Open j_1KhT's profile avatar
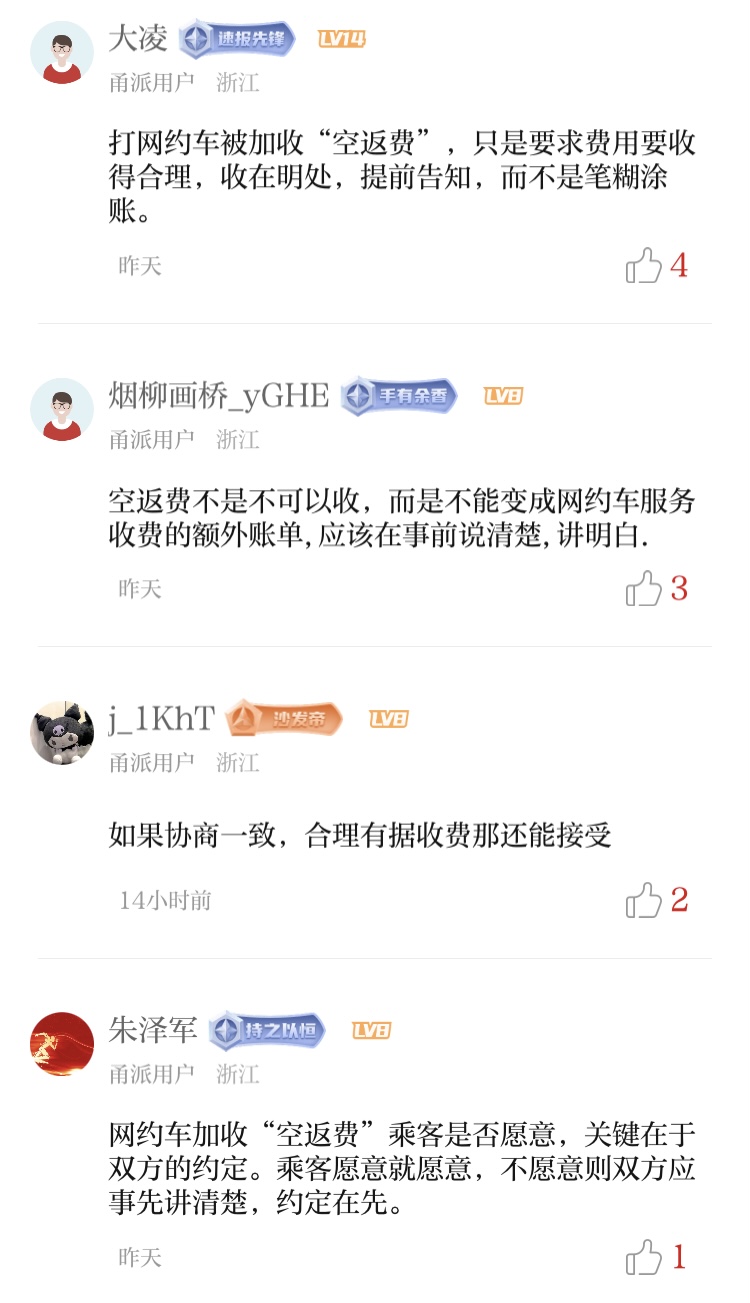The image size is (750, 1303). tap(62, 732)
